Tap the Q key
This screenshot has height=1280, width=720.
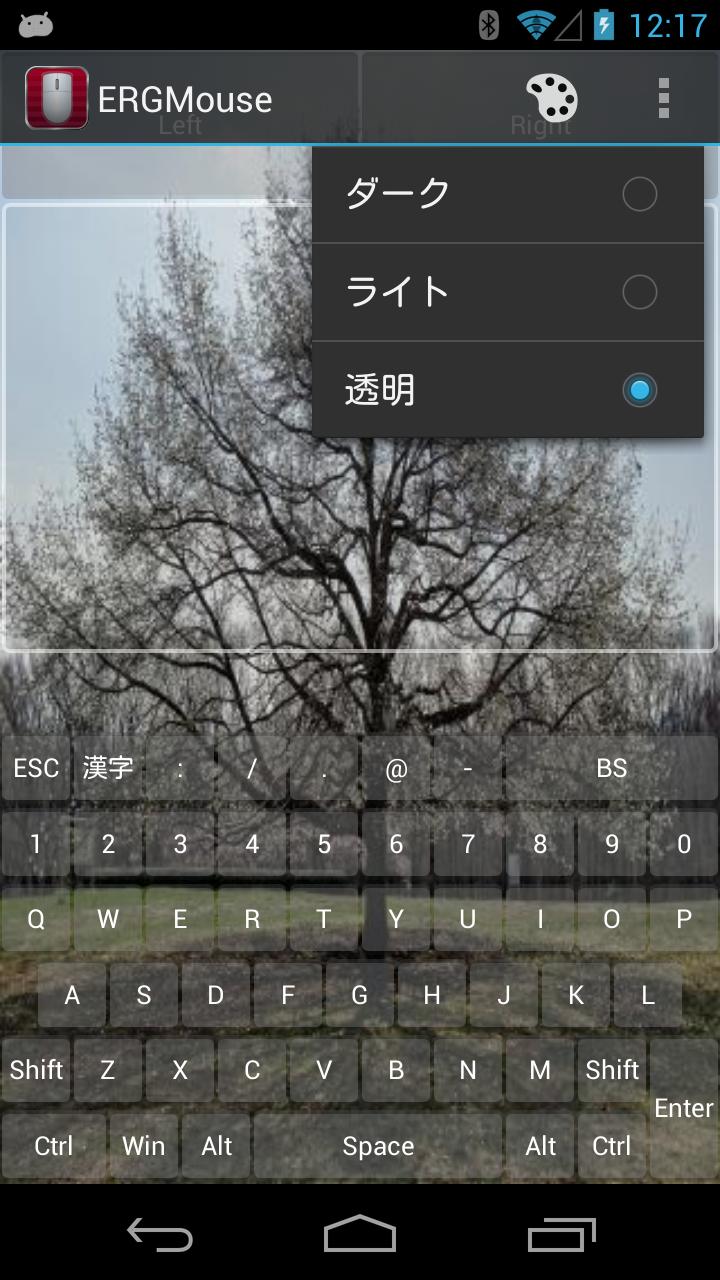click(x=36, y=919)
